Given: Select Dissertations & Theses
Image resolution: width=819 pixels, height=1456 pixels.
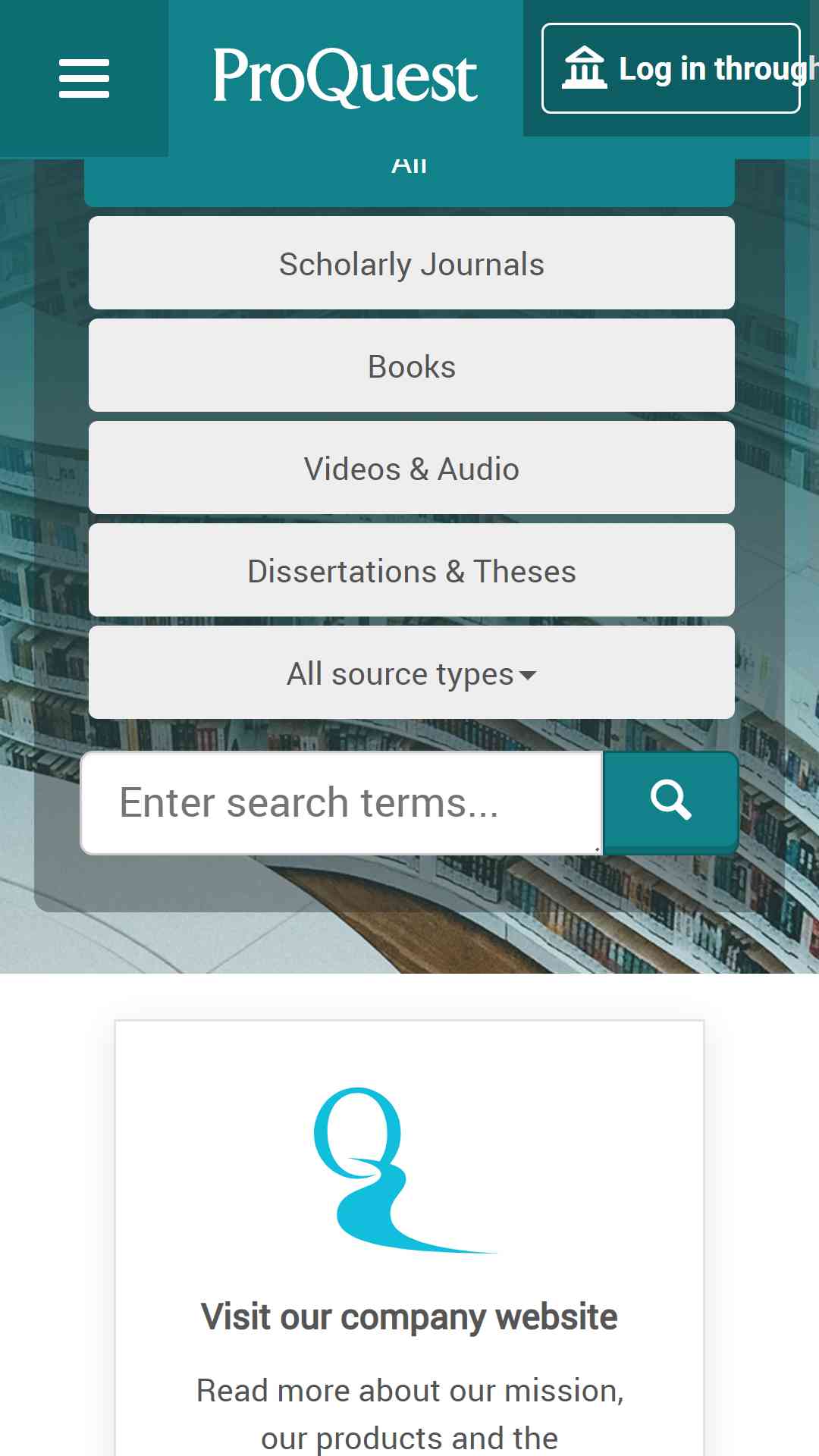Looking at the screenshot, I should [x=411, y=570].
